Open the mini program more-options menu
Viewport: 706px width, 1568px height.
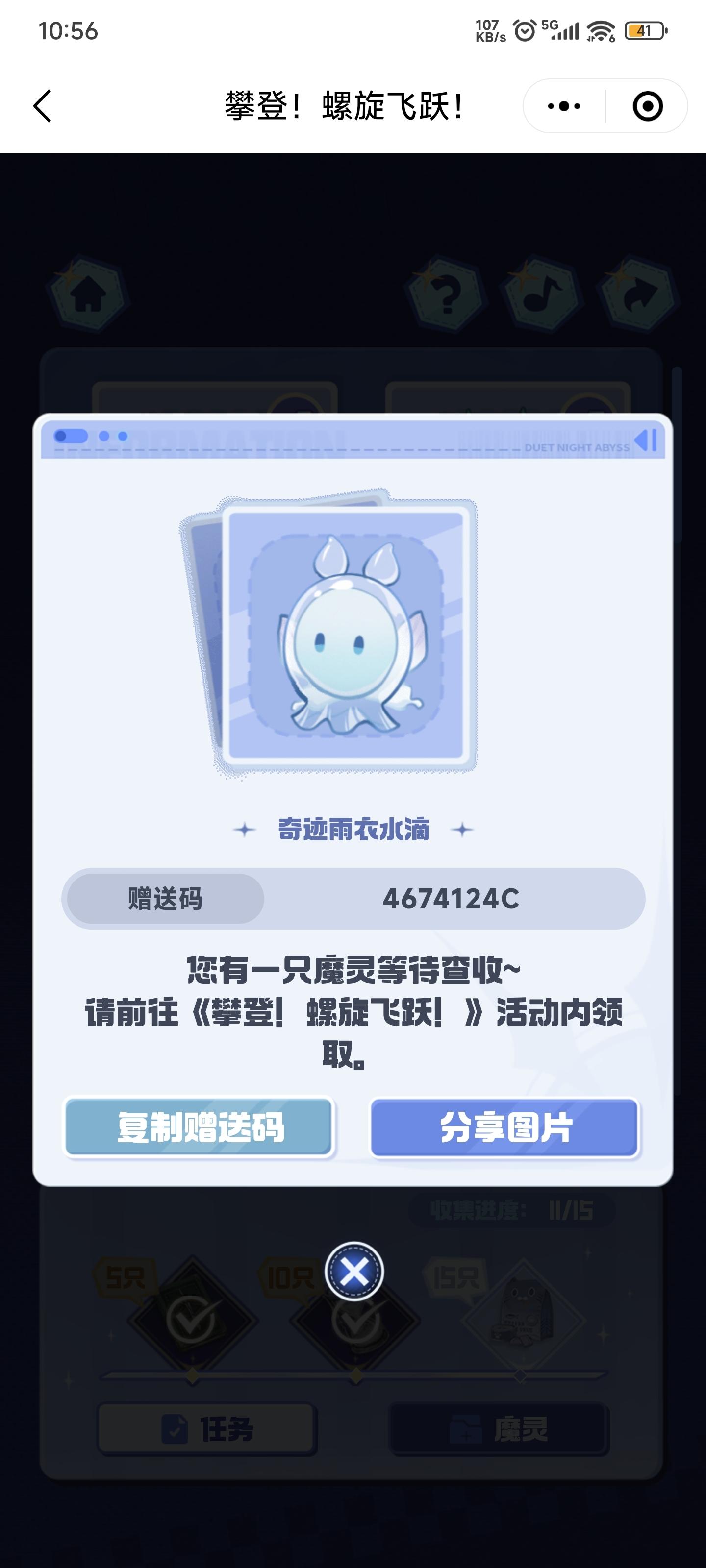(563, 106)
